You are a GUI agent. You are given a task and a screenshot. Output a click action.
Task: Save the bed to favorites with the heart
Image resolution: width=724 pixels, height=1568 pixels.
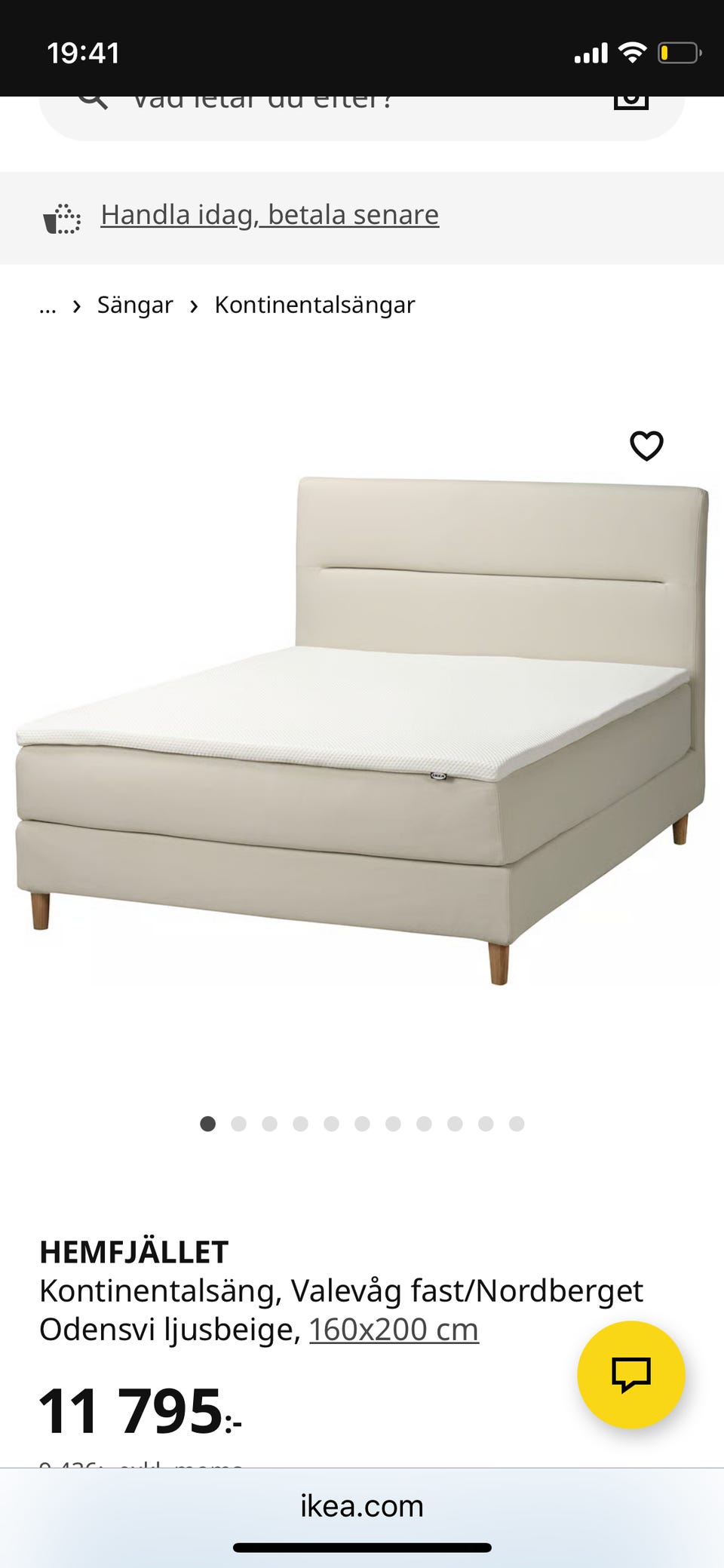(x=646, y=446)
